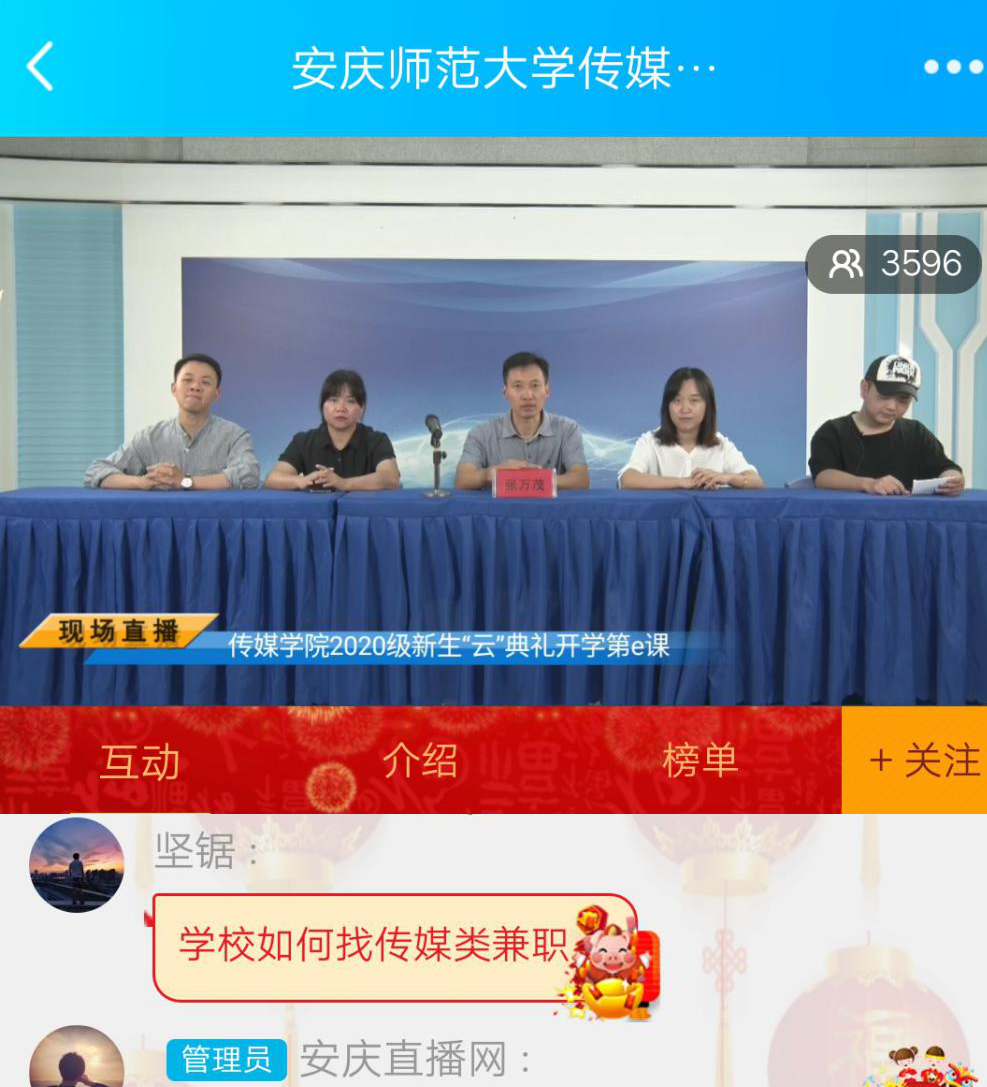Follow the channel with + 关注

pyautogui.click(x=915, y=762)
